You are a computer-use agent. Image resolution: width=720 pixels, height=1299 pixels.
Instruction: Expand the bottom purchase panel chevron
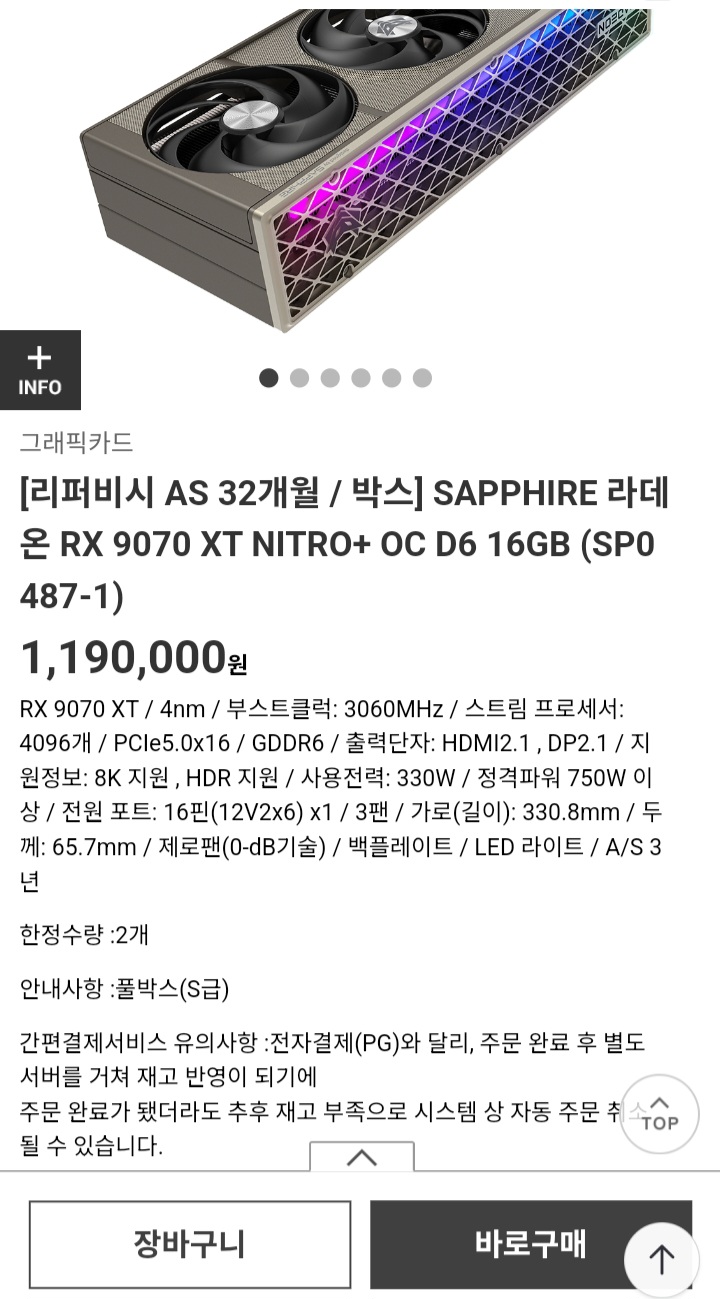coord(361,1157)
